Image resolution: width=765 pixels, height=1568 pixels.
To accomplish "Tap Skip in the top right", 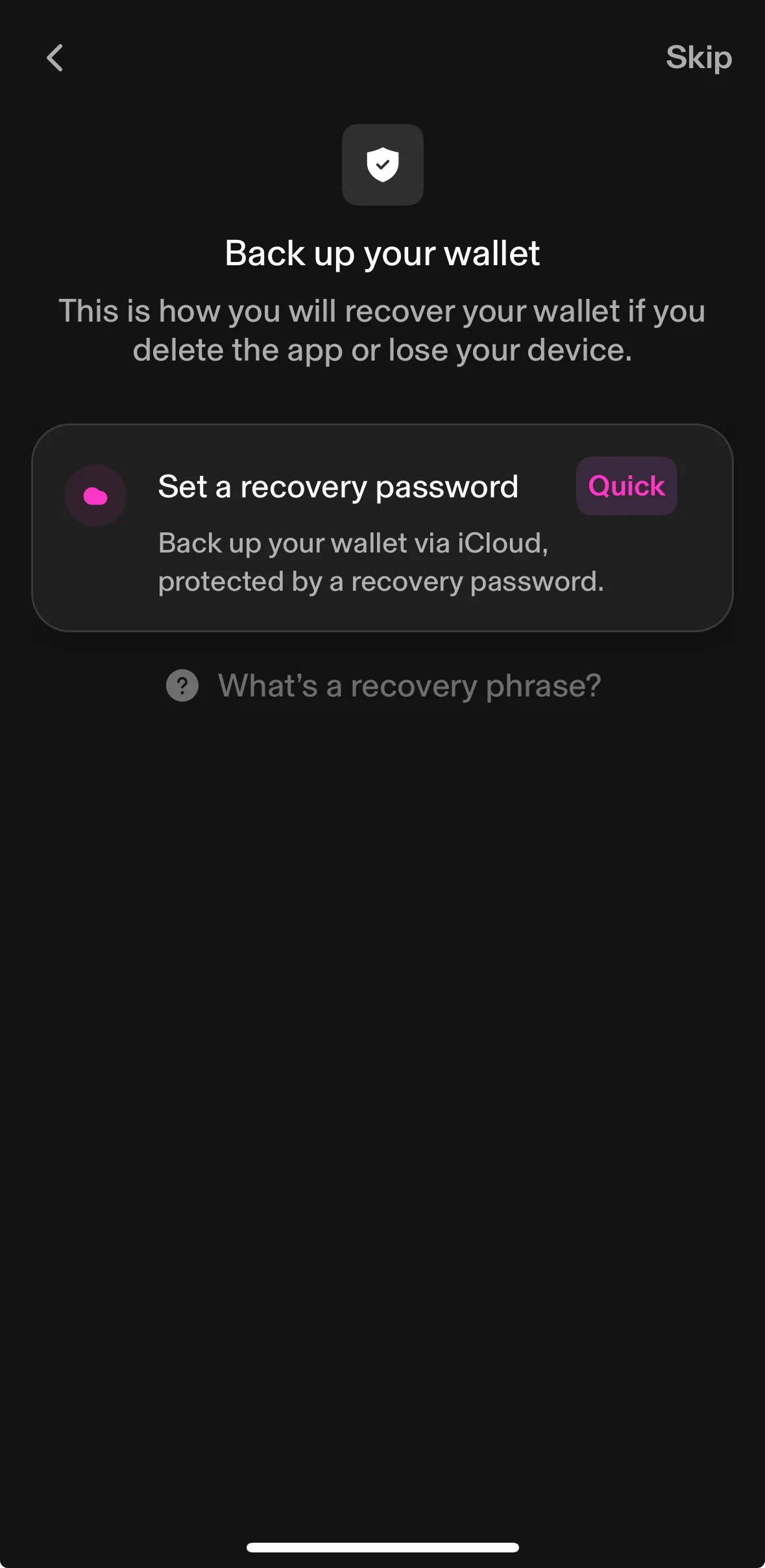I will point(698,58).
